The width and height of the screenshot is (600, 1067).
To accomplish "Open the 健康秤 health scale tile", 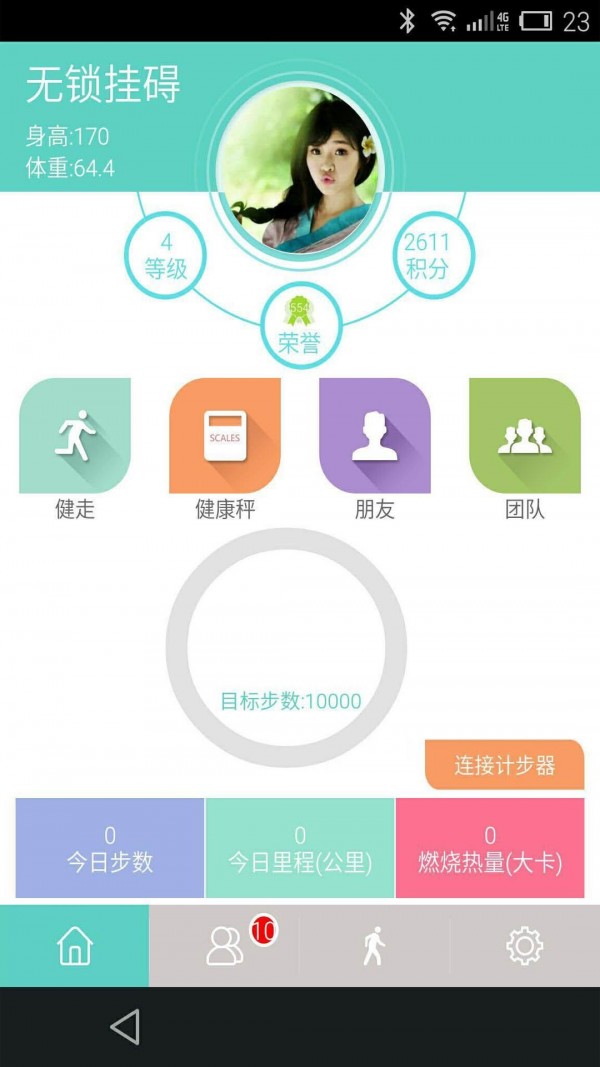I will [x=225, y=436].
